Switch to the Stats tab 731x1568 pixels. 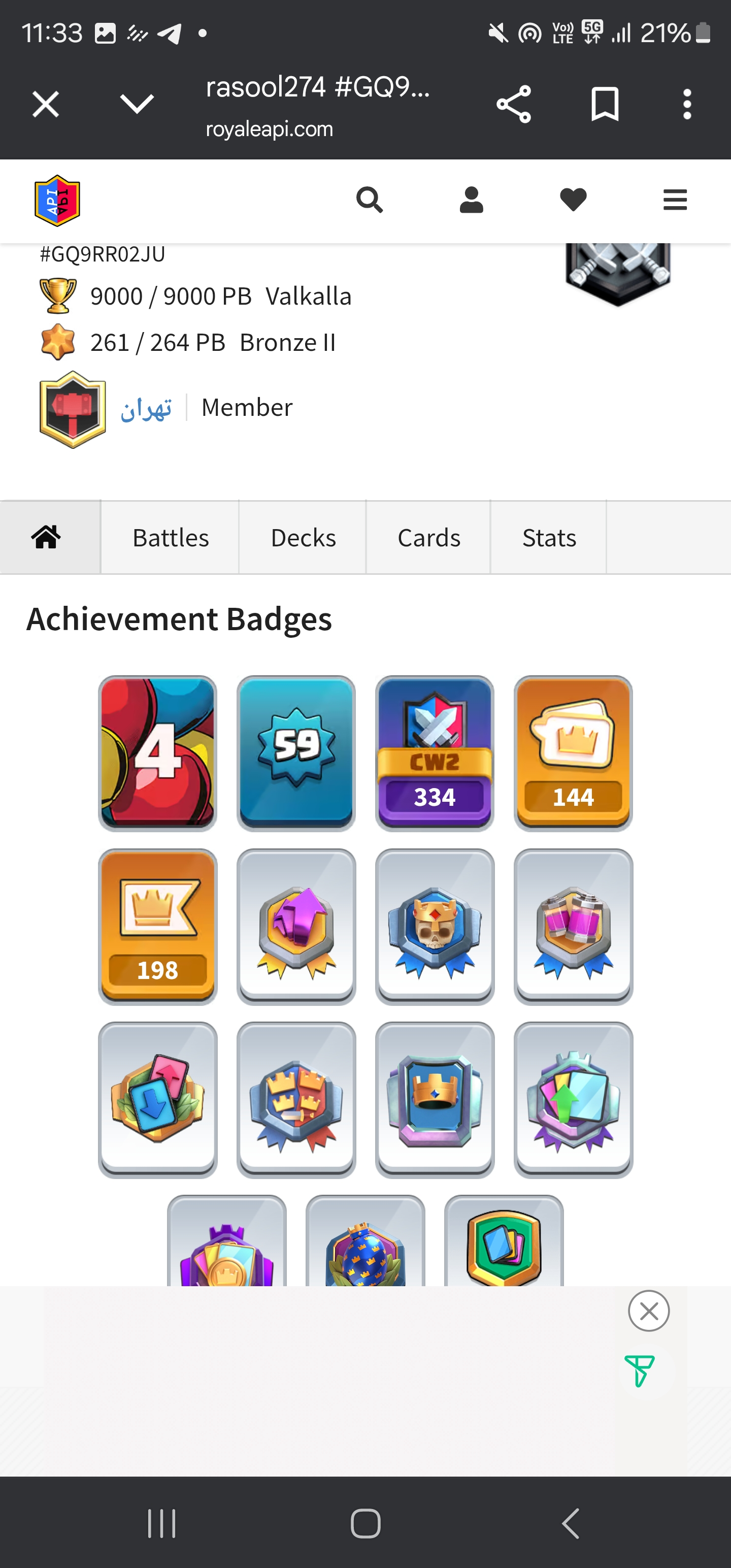[549, 538]
